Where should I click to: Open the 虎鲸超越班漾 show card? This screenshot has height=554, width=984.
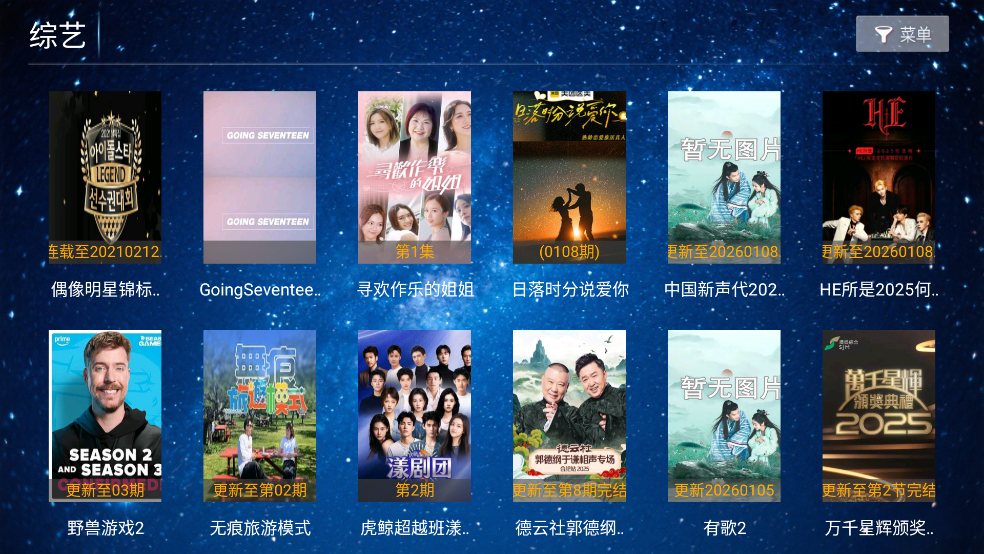pyautogui.click(x=414, y=416)
